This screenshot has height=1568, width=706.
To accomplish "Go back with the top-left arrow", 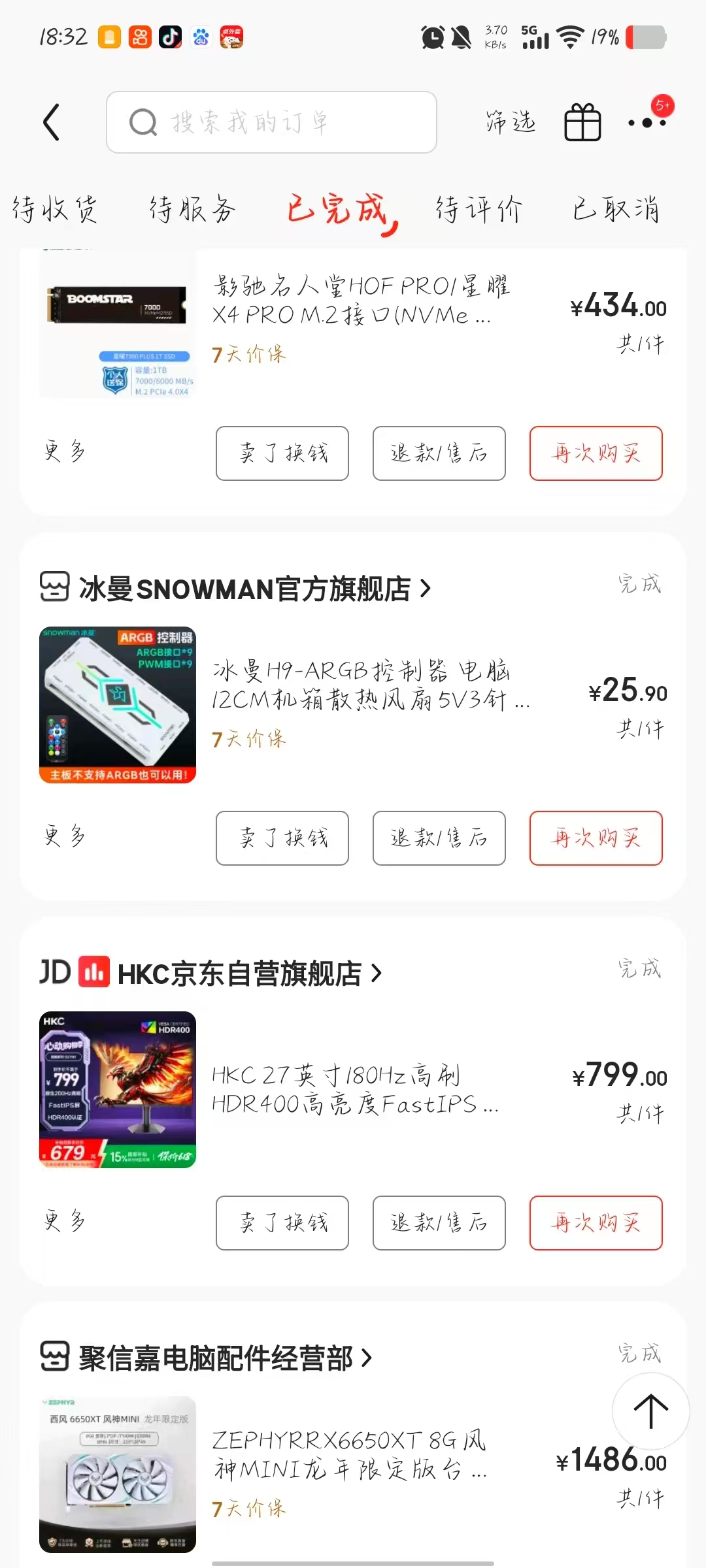I will coord(52,122).
